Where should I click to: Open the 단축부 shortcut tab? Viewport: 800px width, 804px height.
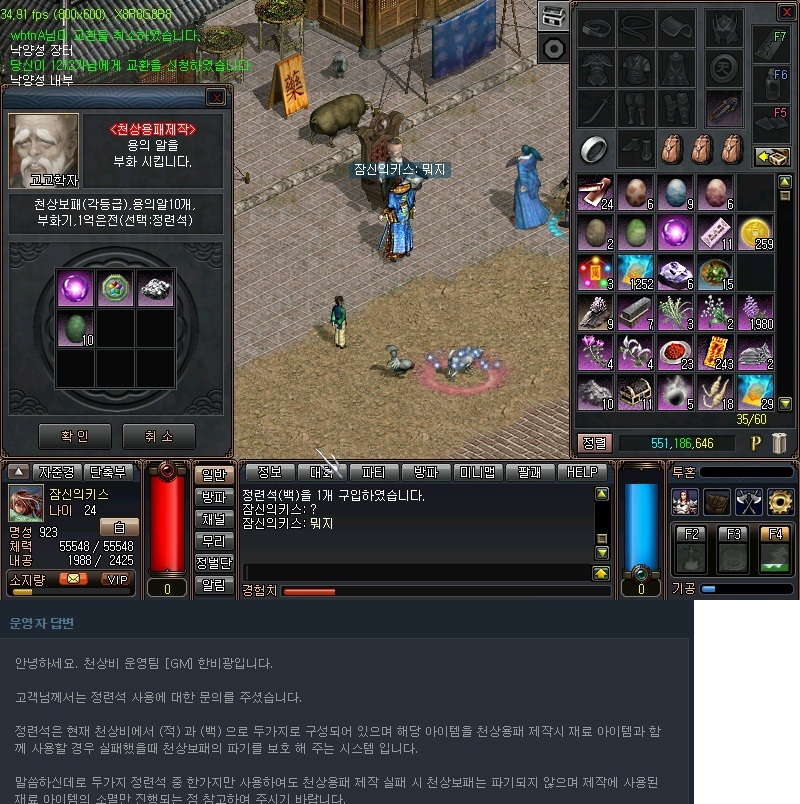point(109,472)
